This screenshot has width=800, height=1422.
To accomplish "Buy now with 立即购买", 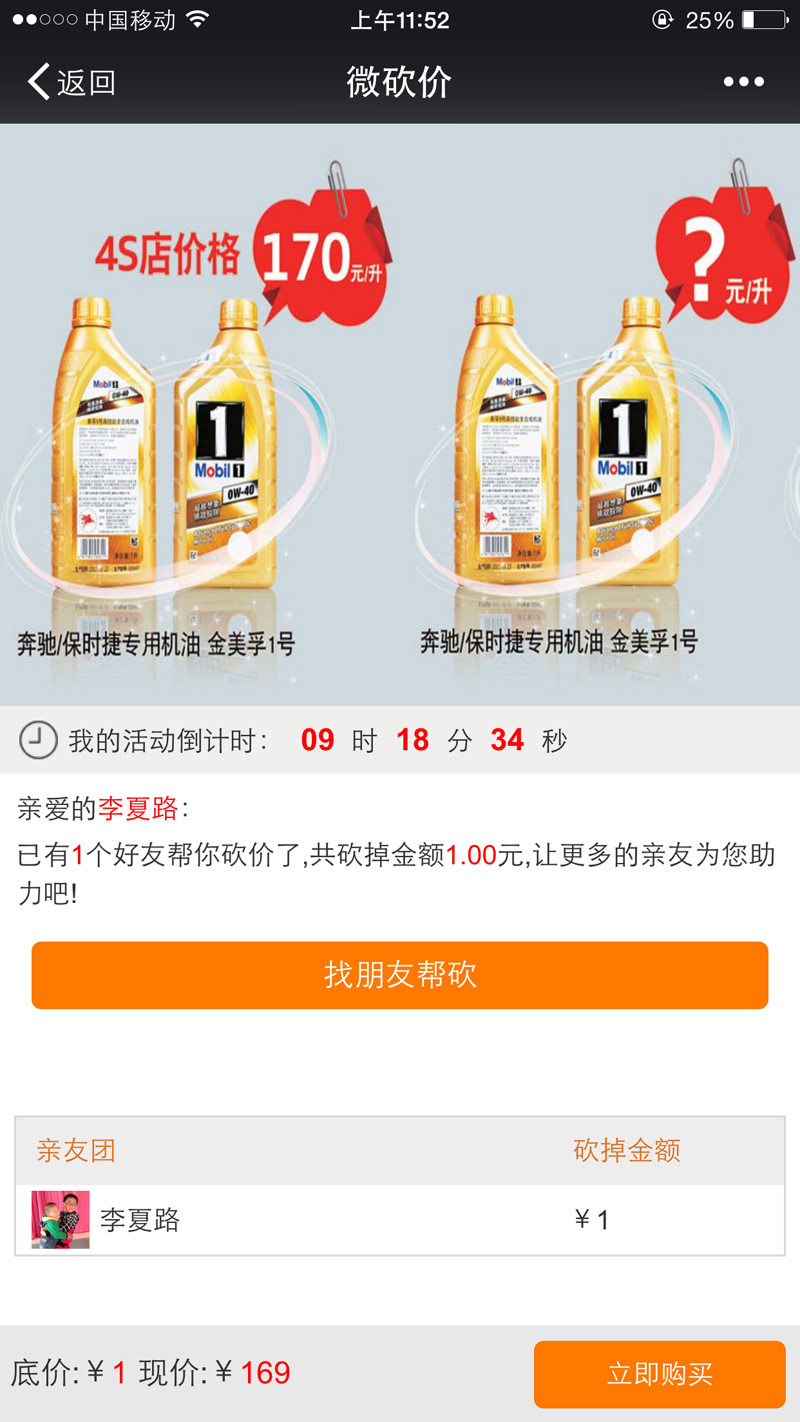I will (659, 1374).
